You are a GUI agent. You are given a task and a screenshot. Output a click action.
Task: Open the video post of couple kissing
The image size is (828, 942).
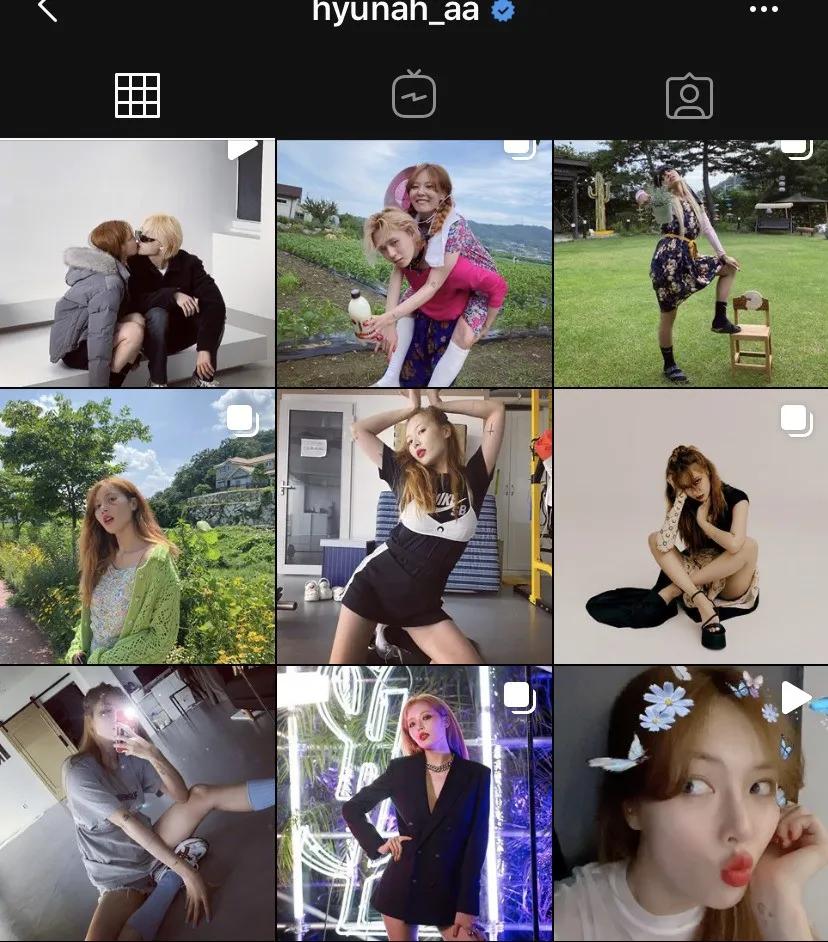click(137, 264)
